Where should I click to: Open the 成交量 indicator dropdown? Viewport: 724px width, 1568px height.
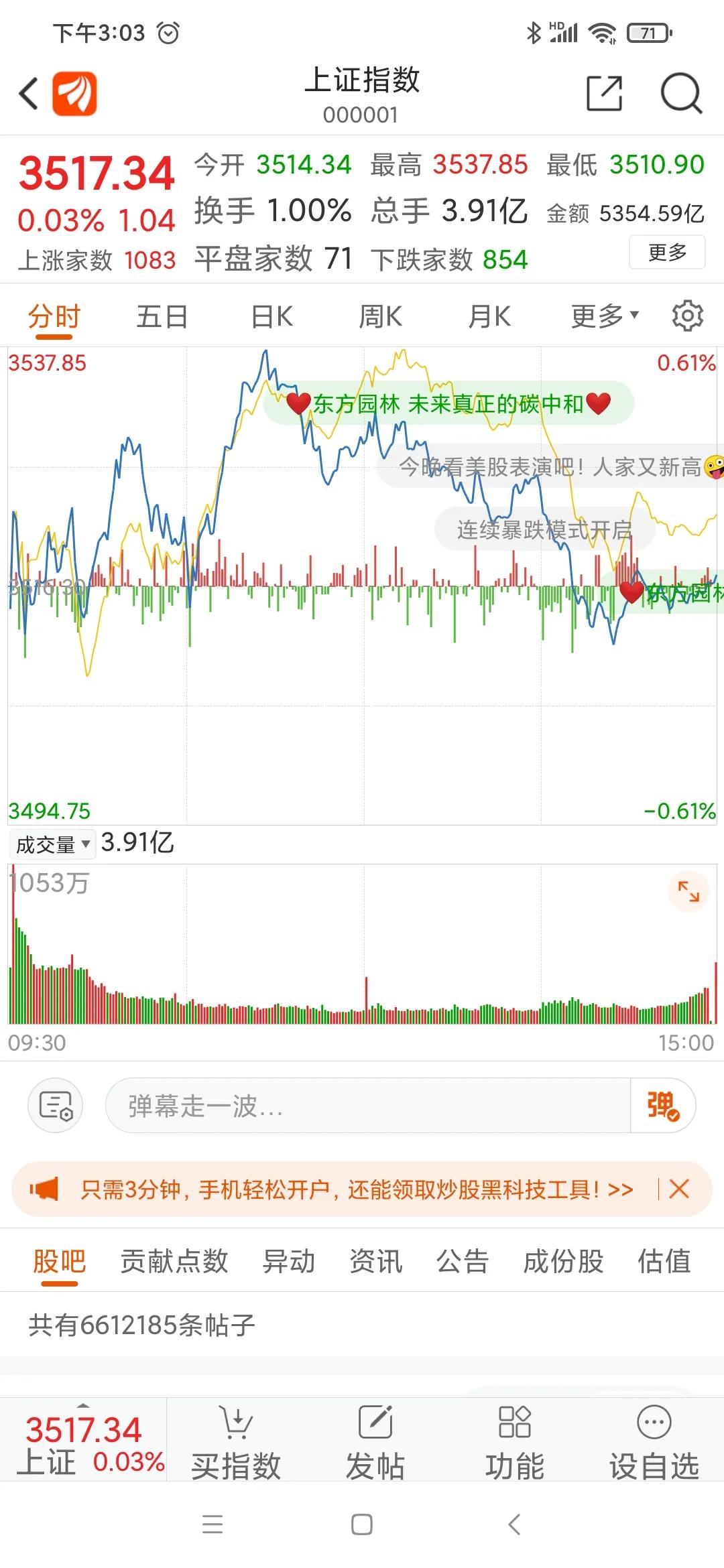[x=50, y=844]
